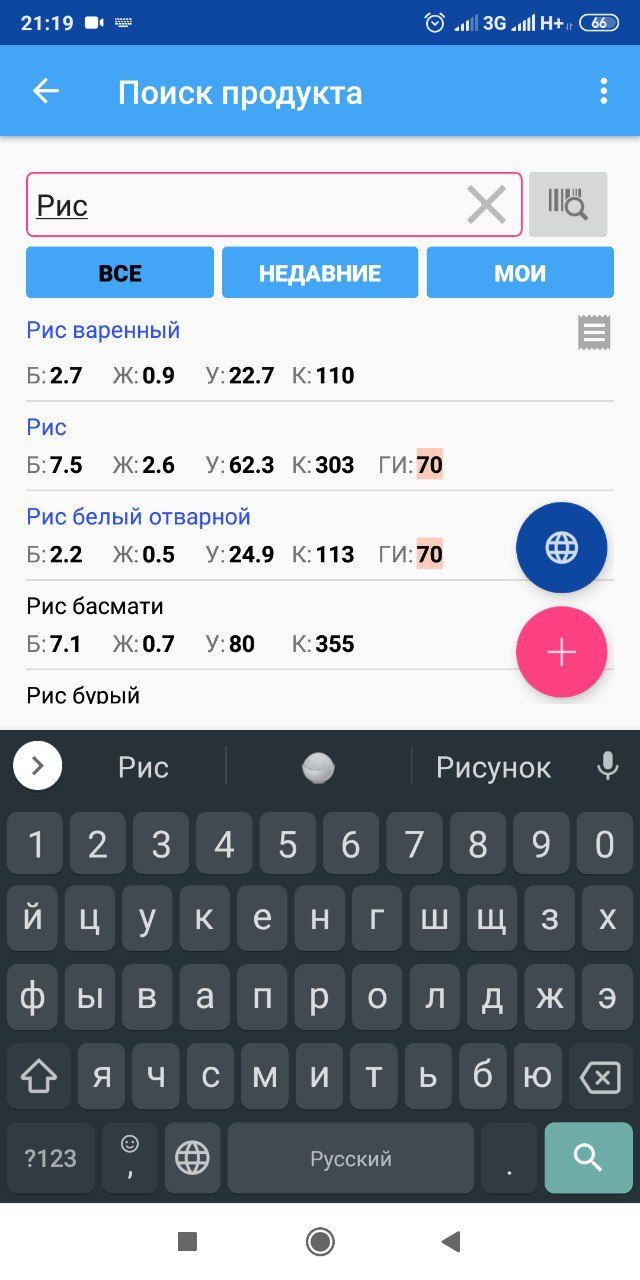640x1280 pixels.
Task: Tap the blue globe online search button
Action: [561, 548]
